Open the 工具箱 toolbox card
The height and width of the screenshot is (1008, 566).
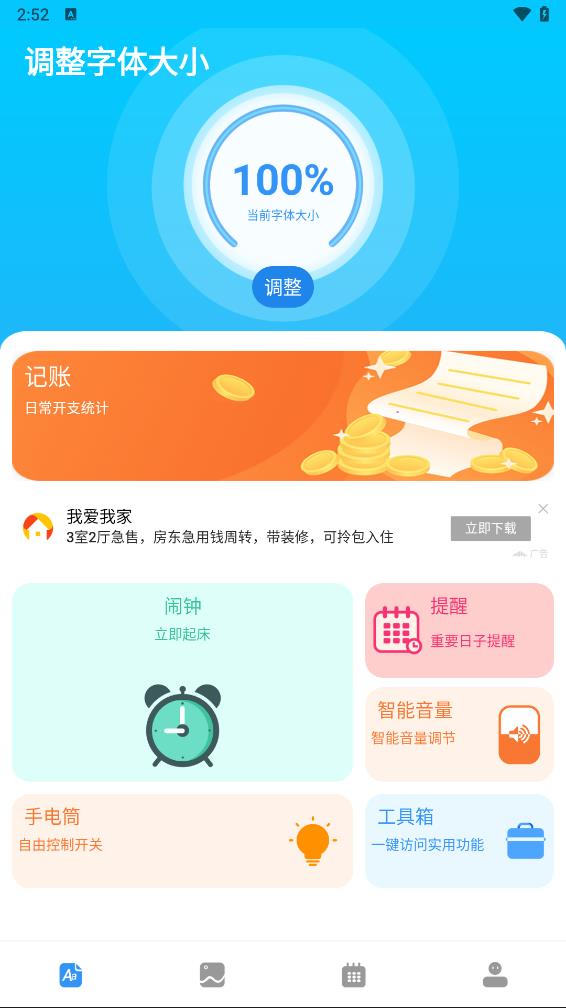click(x=459, y=841)
